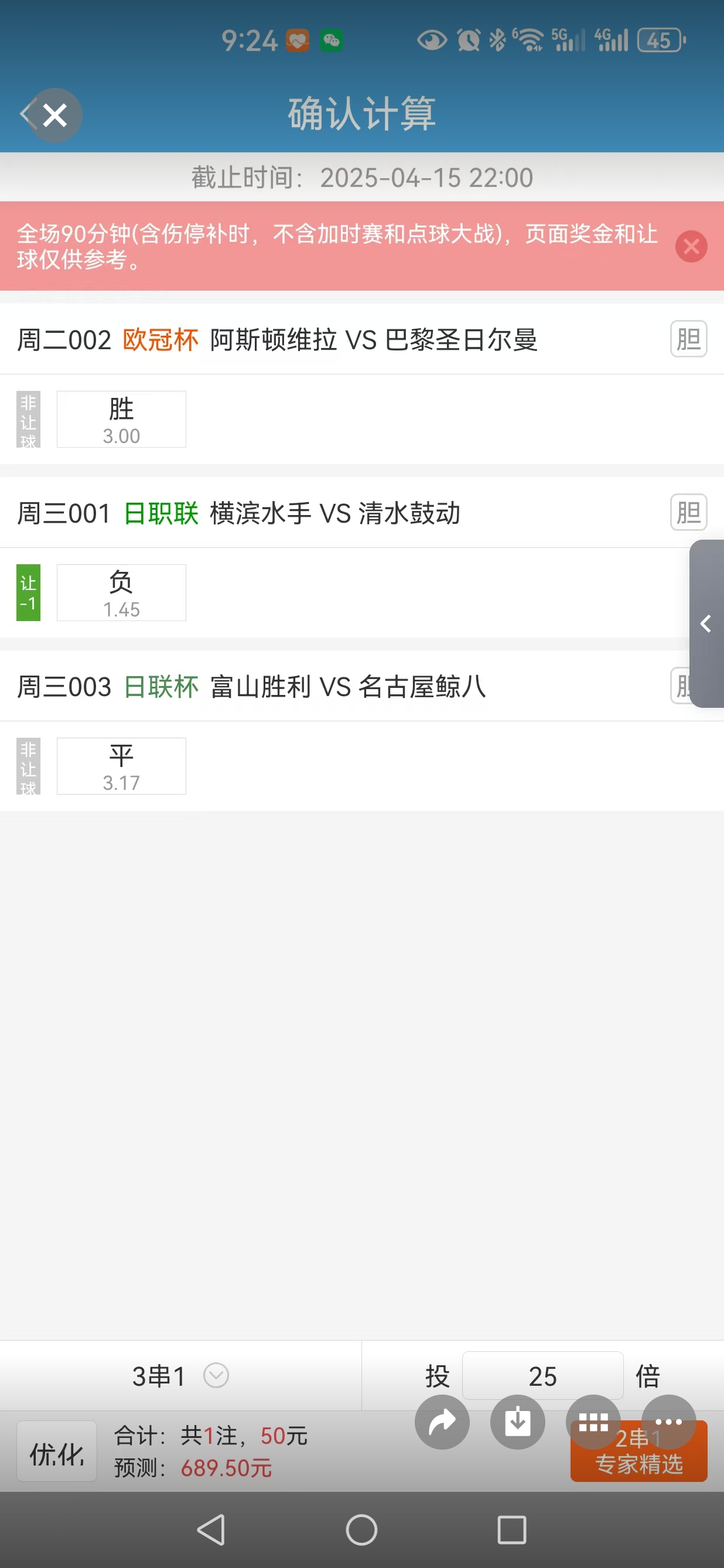Save the slip via the download icon
This screenshot has width=724, height=1568.
click(x=517, y=1423)
